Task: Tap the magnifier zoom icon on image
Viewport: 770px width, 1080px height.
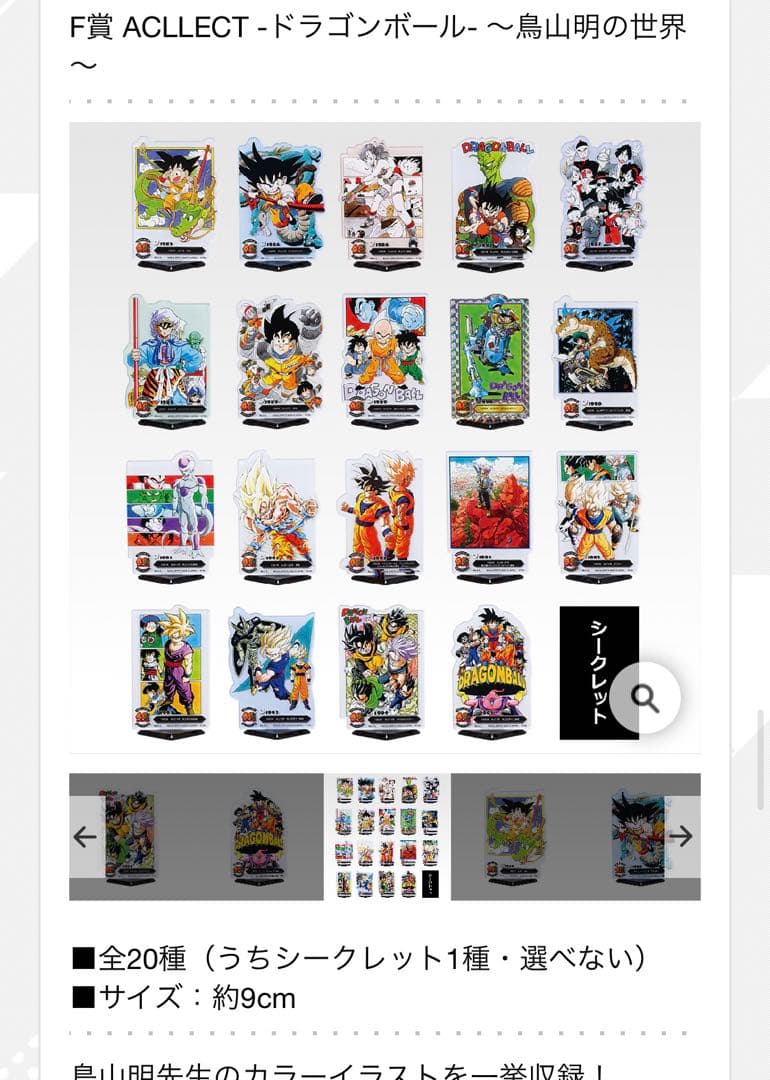Action: click(645, 698)
